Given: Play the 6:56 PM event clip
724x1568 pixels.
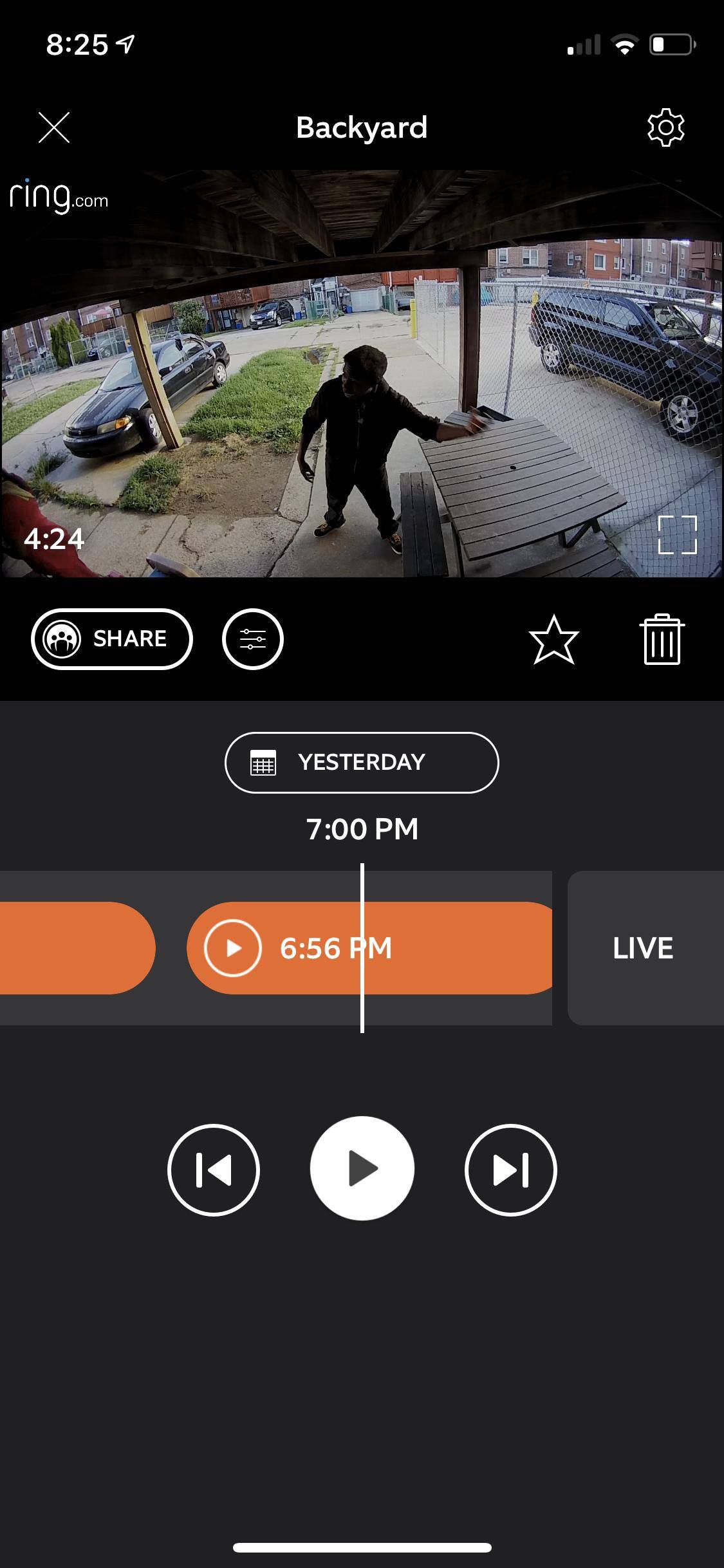Looking at the screenshot, I should click(x=233, y=947).
